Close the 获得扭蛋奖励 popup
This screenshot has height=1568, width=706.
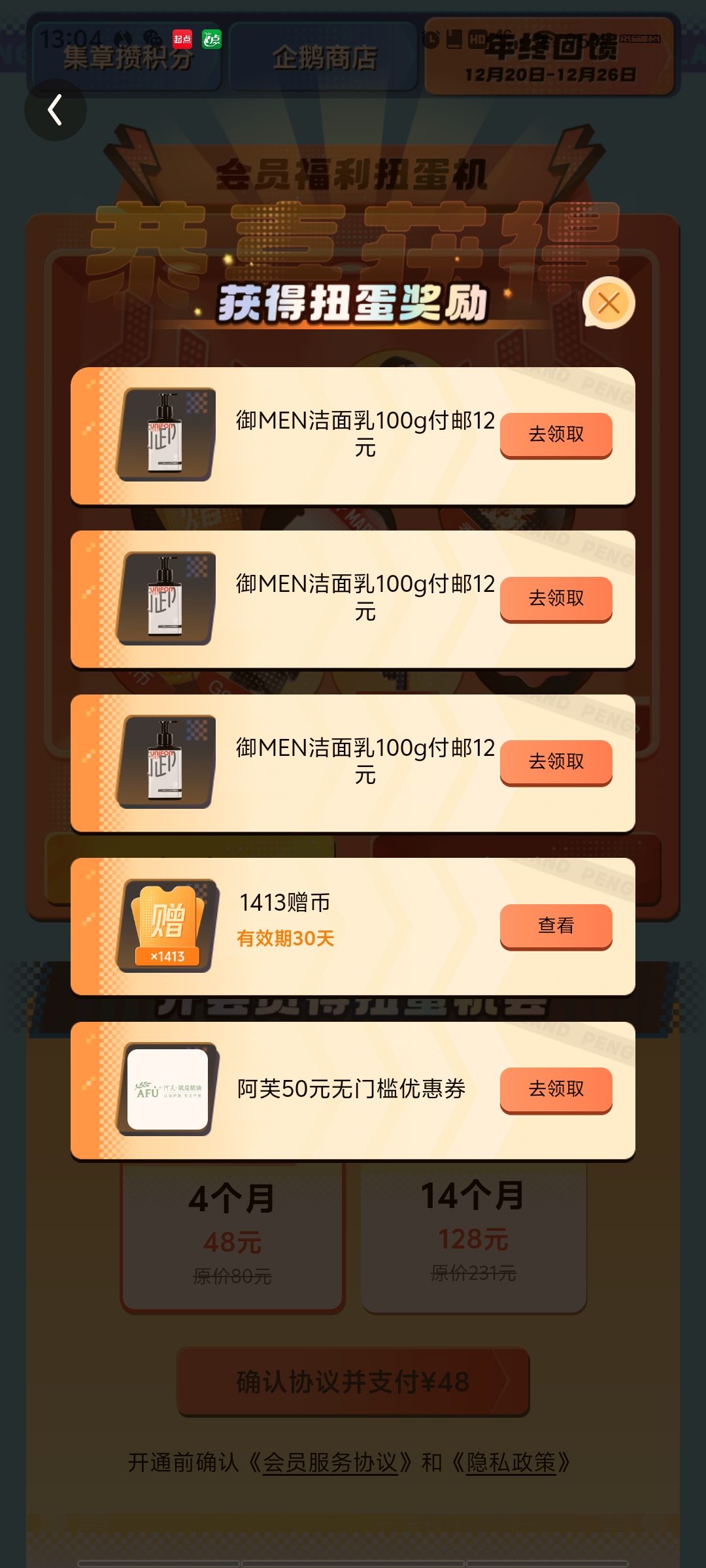click(x=609, y=303)
